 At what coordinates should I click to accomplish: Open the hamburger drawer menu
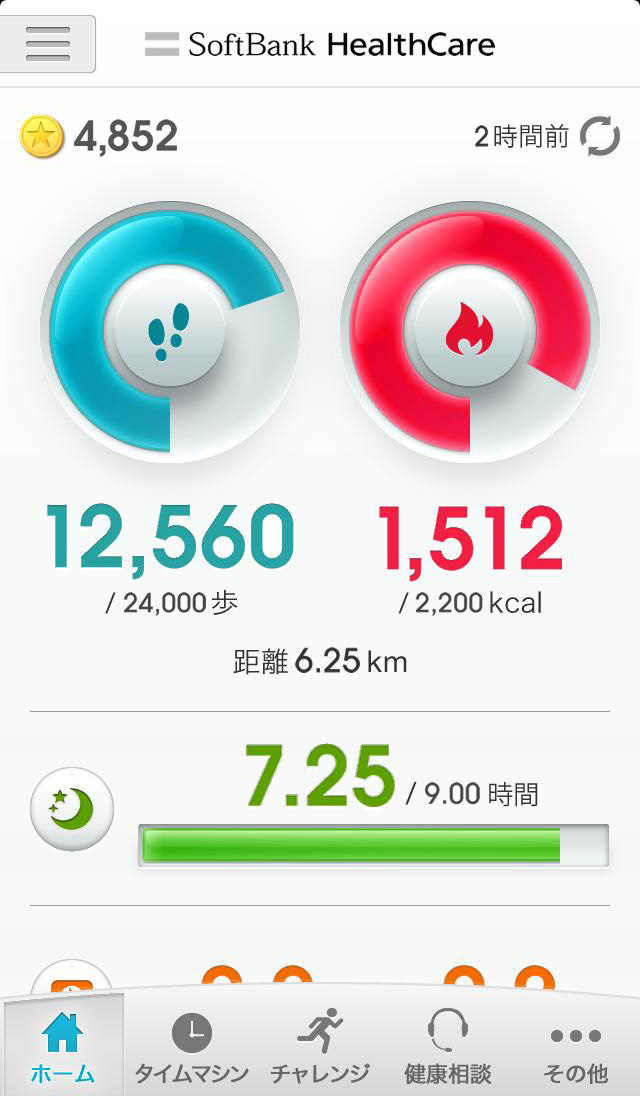48,44
